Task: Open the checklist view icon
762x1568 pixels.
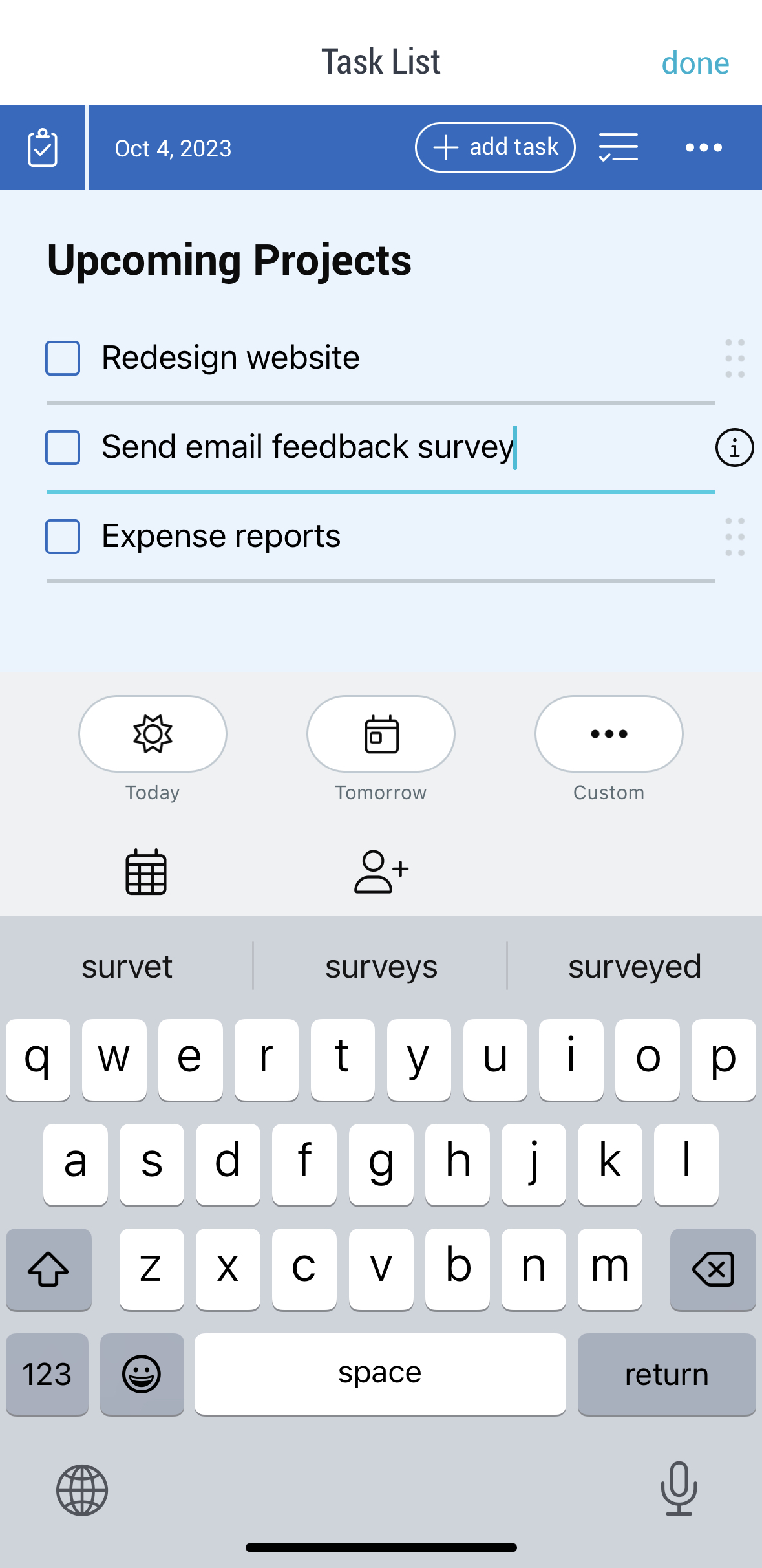Action: (x=618, y=147)
